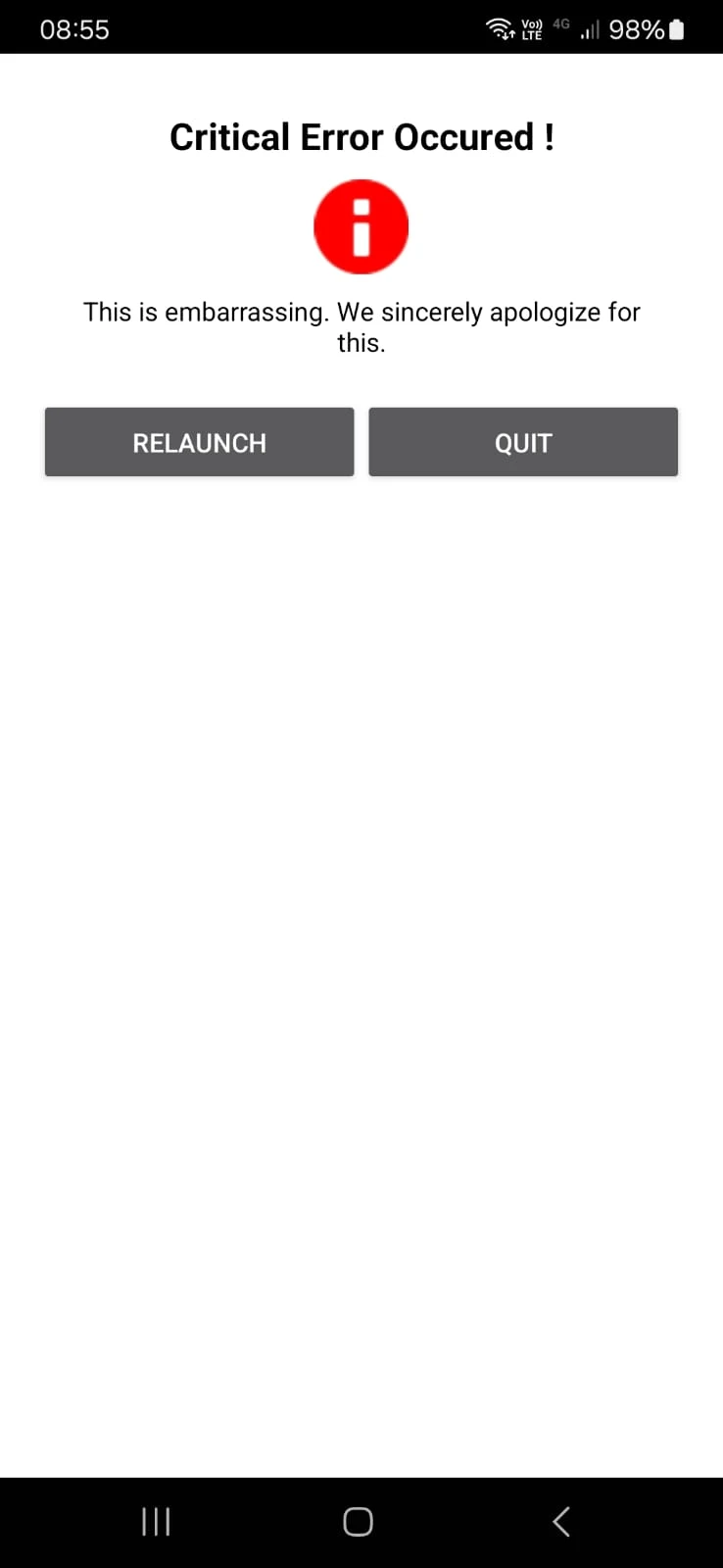Screen dimensions: 723x1568
Task: Tap the cellular signal strength icon
Action: point(588,28)
